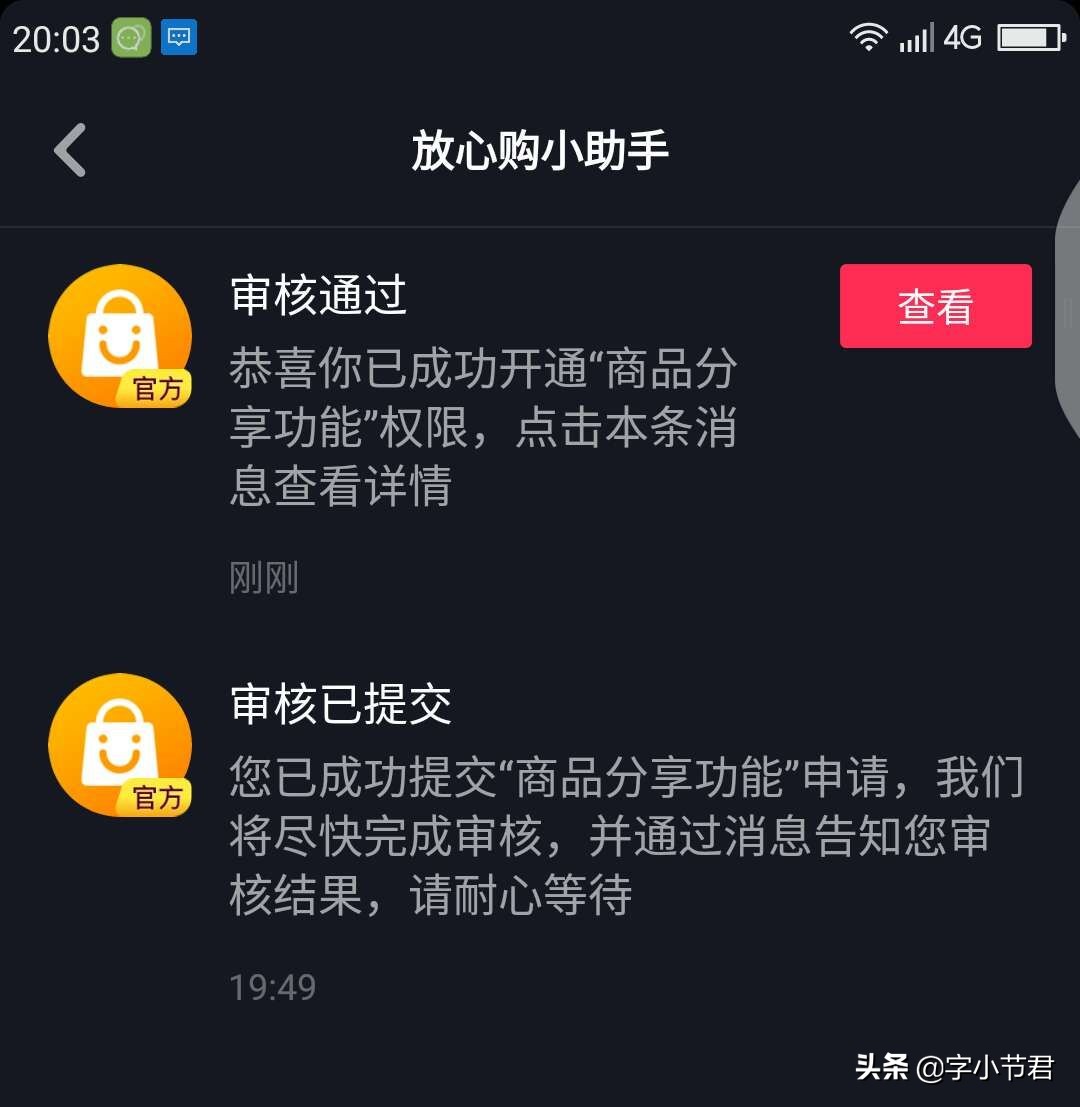The image size is (1080, 1107).
Task: Click the 查看 button on the approval message
Action: click(x=935, y=306)
